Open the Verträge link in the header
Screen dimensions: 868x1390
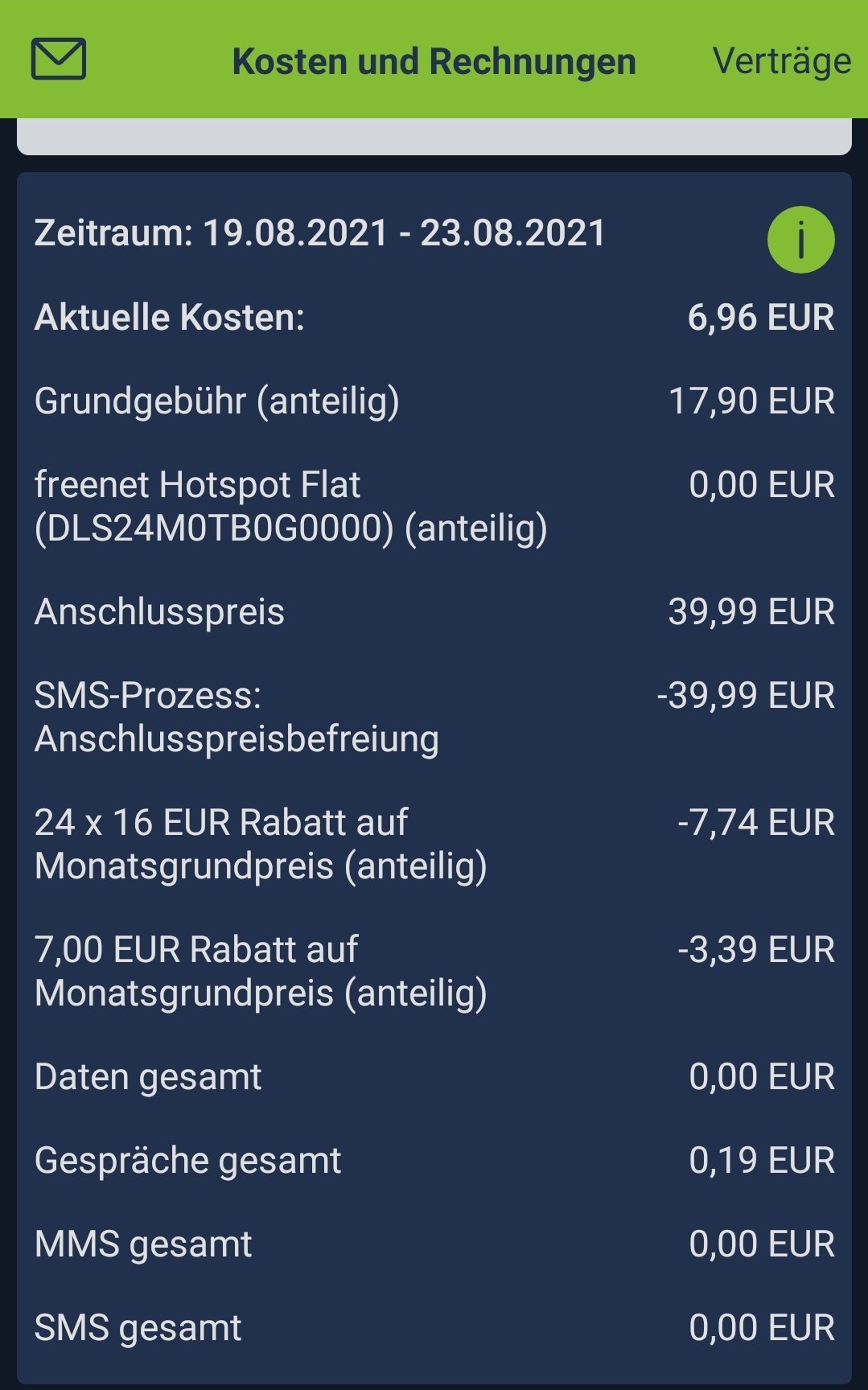781,61
